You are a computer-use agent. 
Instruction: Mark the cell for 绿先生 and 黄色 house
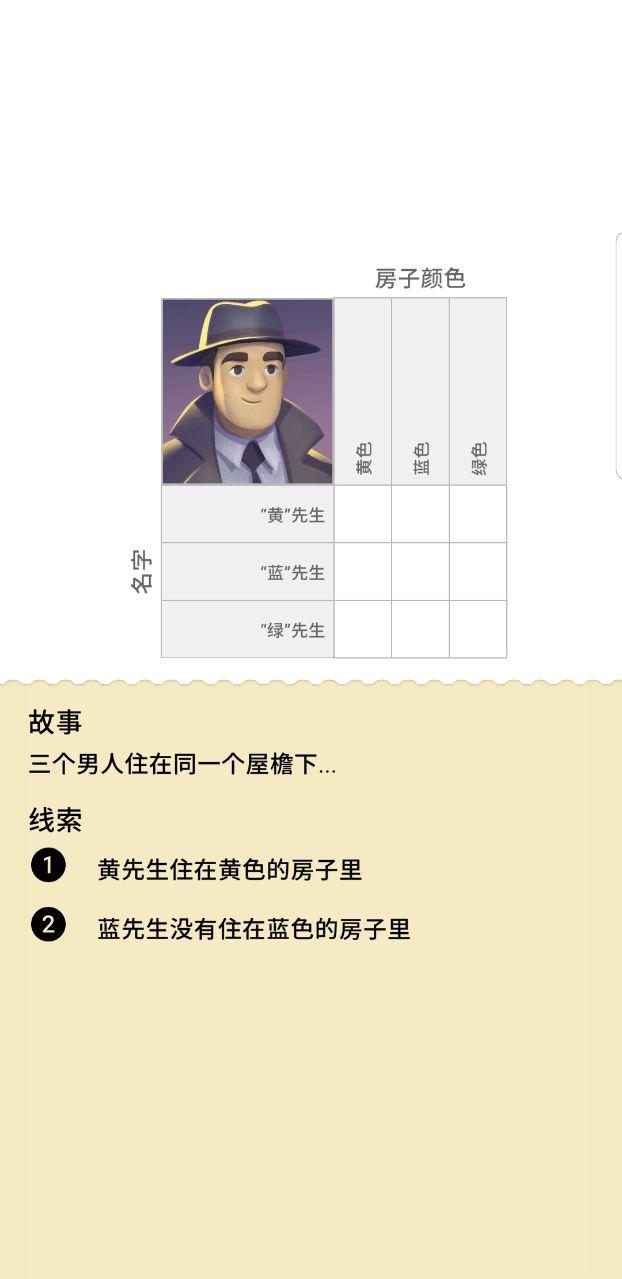[x=363, y=629]
